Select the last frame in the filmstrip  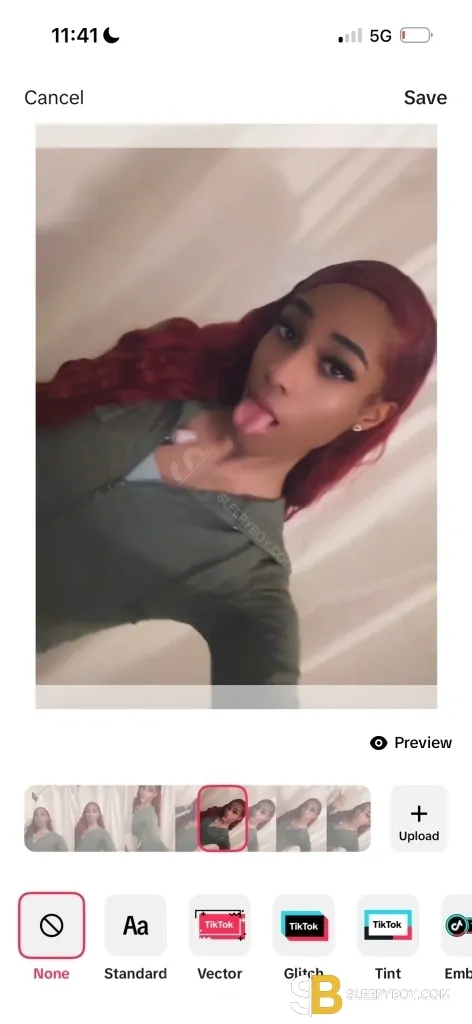(x=349, y=818)
